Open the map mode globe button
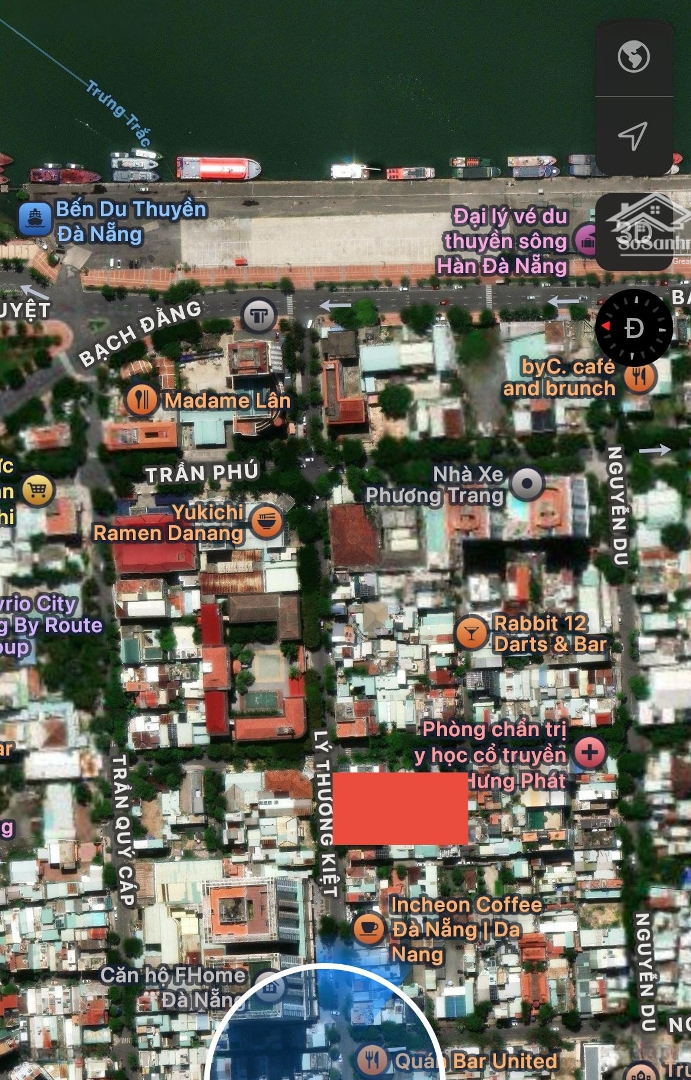 (633, 57)
